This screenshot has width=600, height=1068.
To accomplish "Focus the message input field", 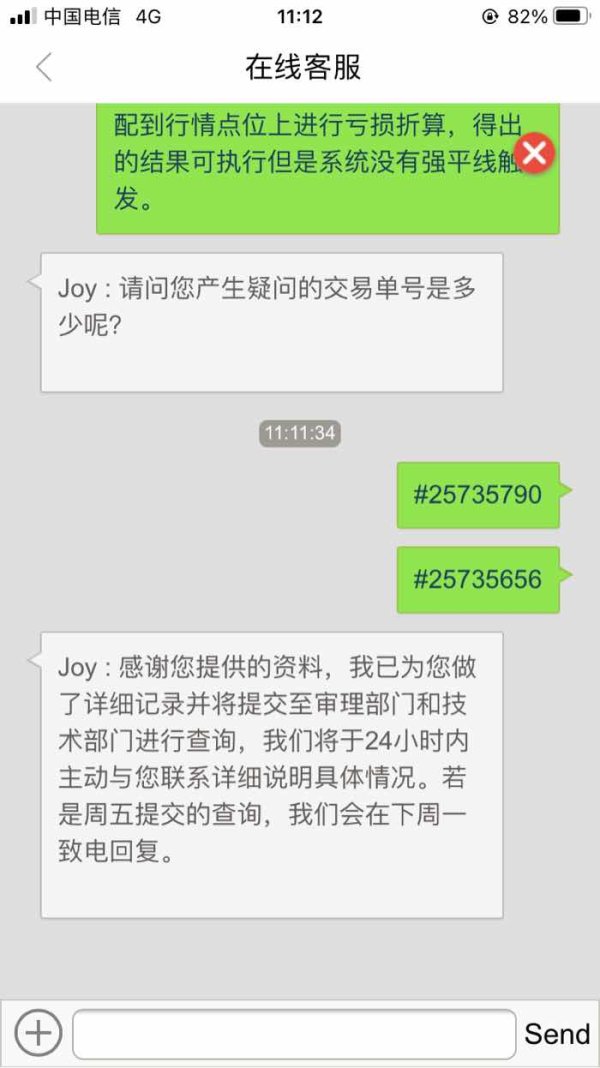I will [x=294, y=1034].
